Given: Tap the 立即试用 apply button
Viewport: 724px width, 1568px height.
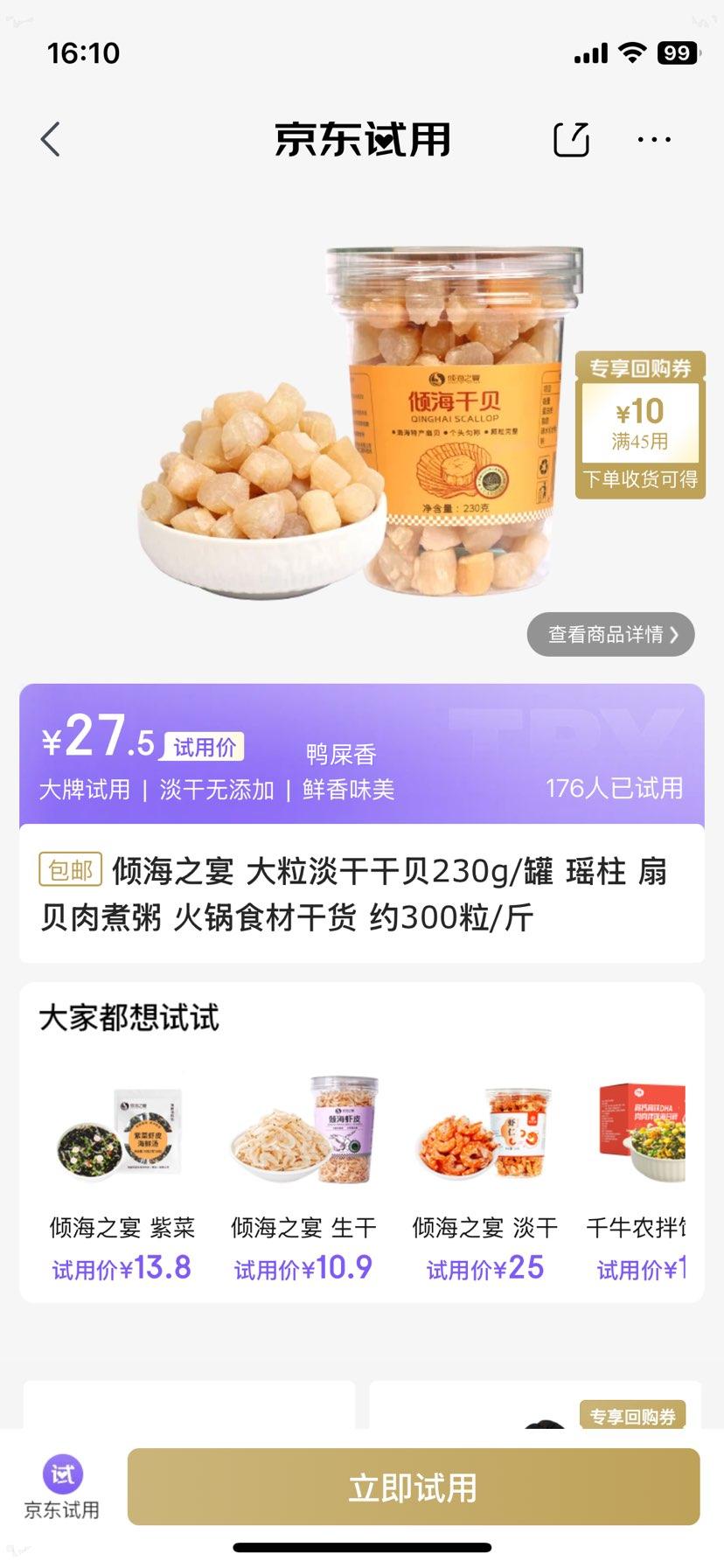Looking at the screenshot, I should pos(413,1487).
